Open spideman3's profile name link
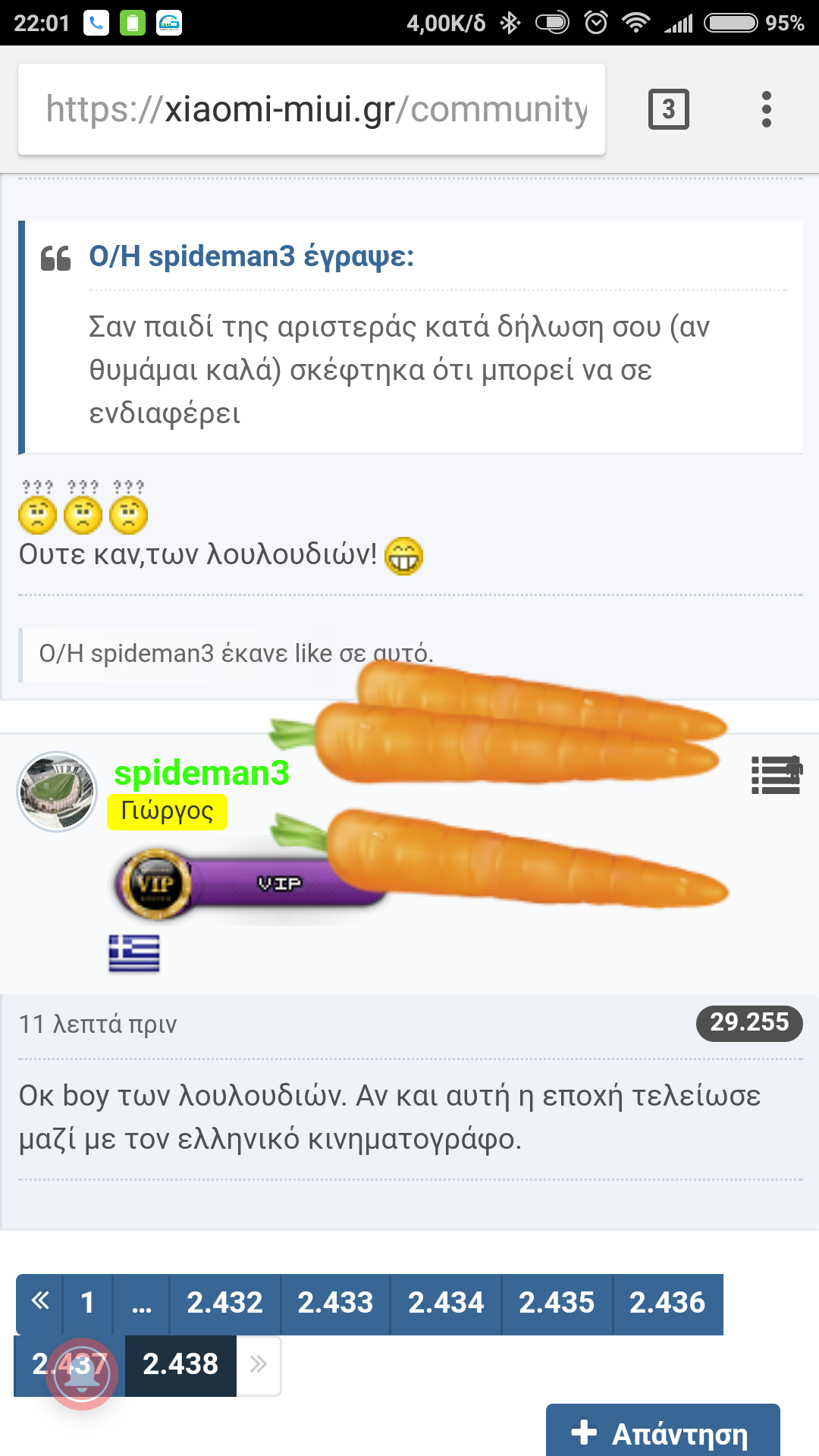Image resolution: width=819 pixels, height=1456 pixels. [x=202, y=773]
